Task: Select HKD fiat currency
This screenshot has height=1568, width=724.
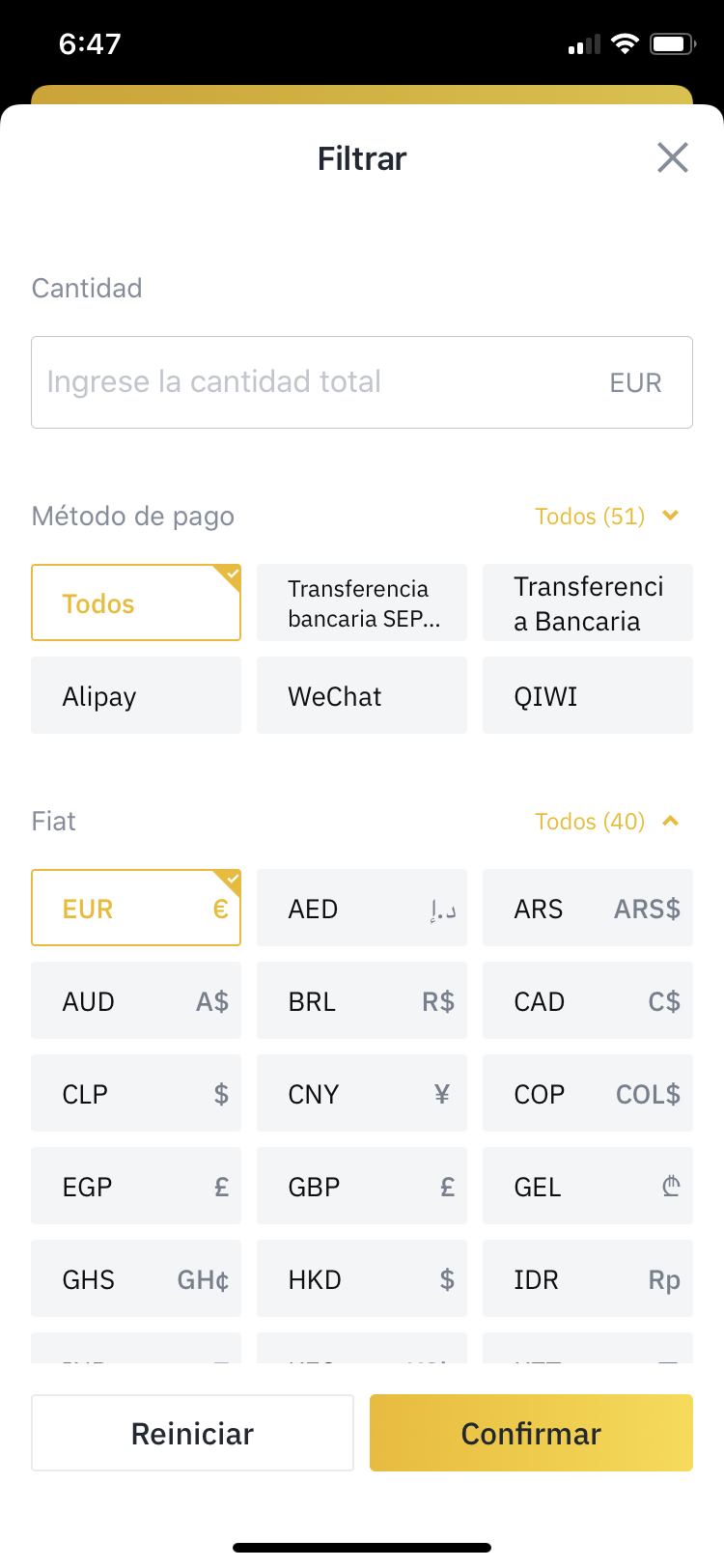Action: pyautogui.click(x=362, y=1278)
